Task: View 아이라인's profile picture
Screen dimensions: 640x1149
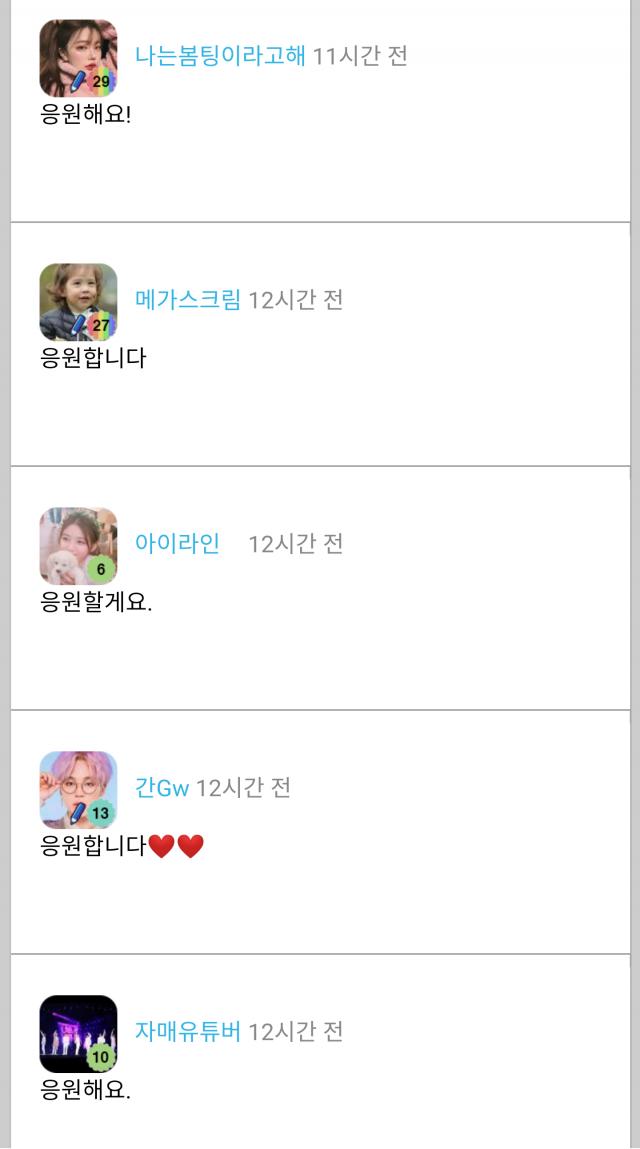Action: click(x=78, y=545)
